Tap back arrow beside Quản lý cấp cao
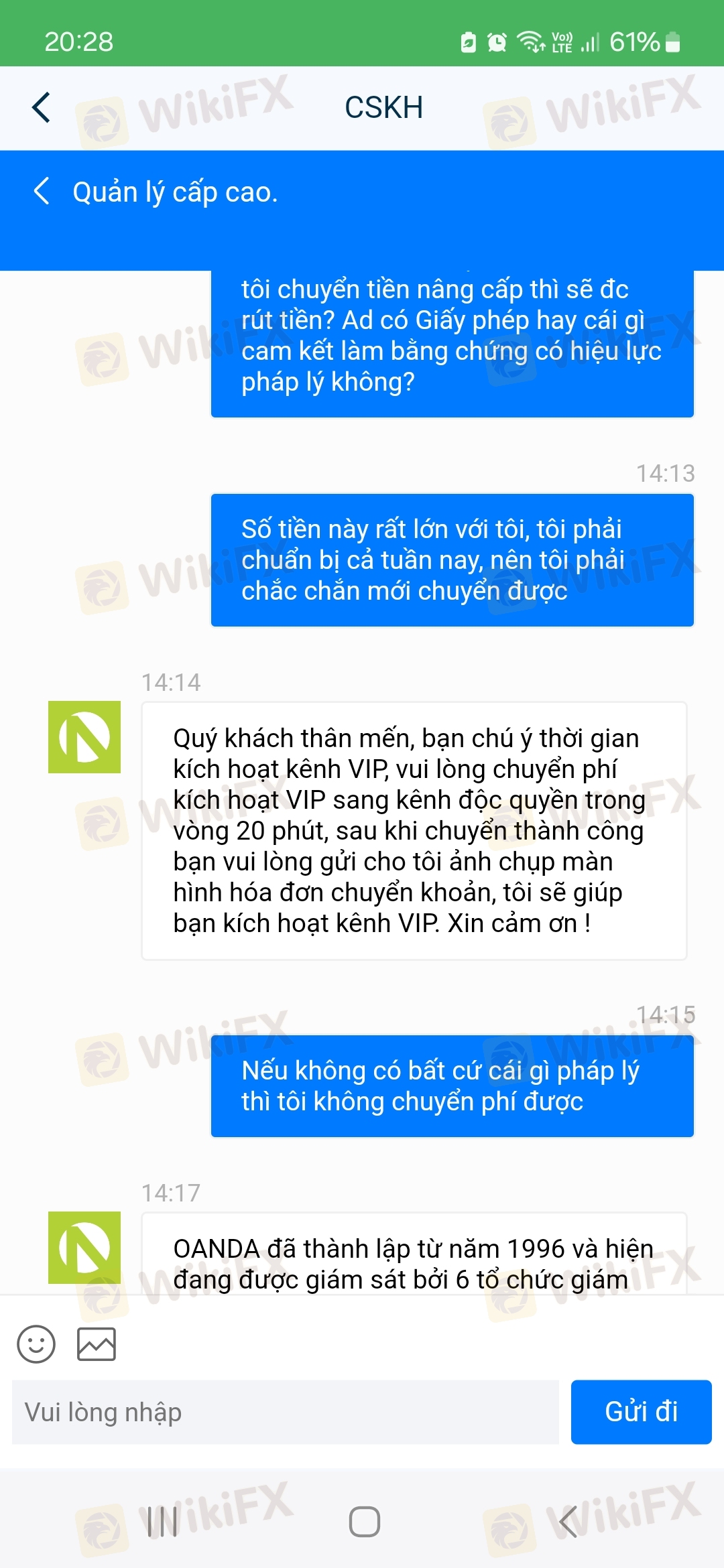 point(42,192)
